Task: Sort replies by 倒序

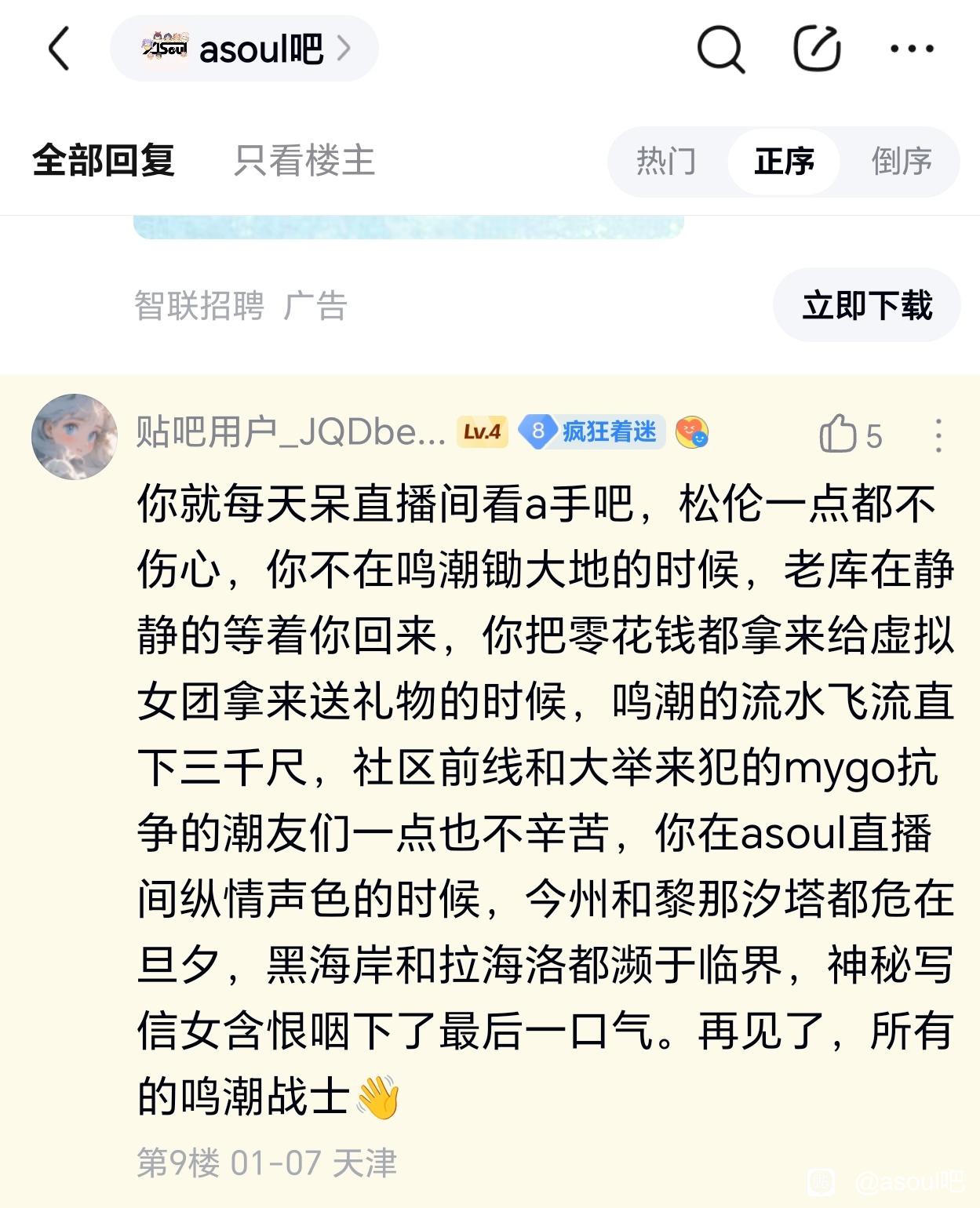Action: coord(902,162)
